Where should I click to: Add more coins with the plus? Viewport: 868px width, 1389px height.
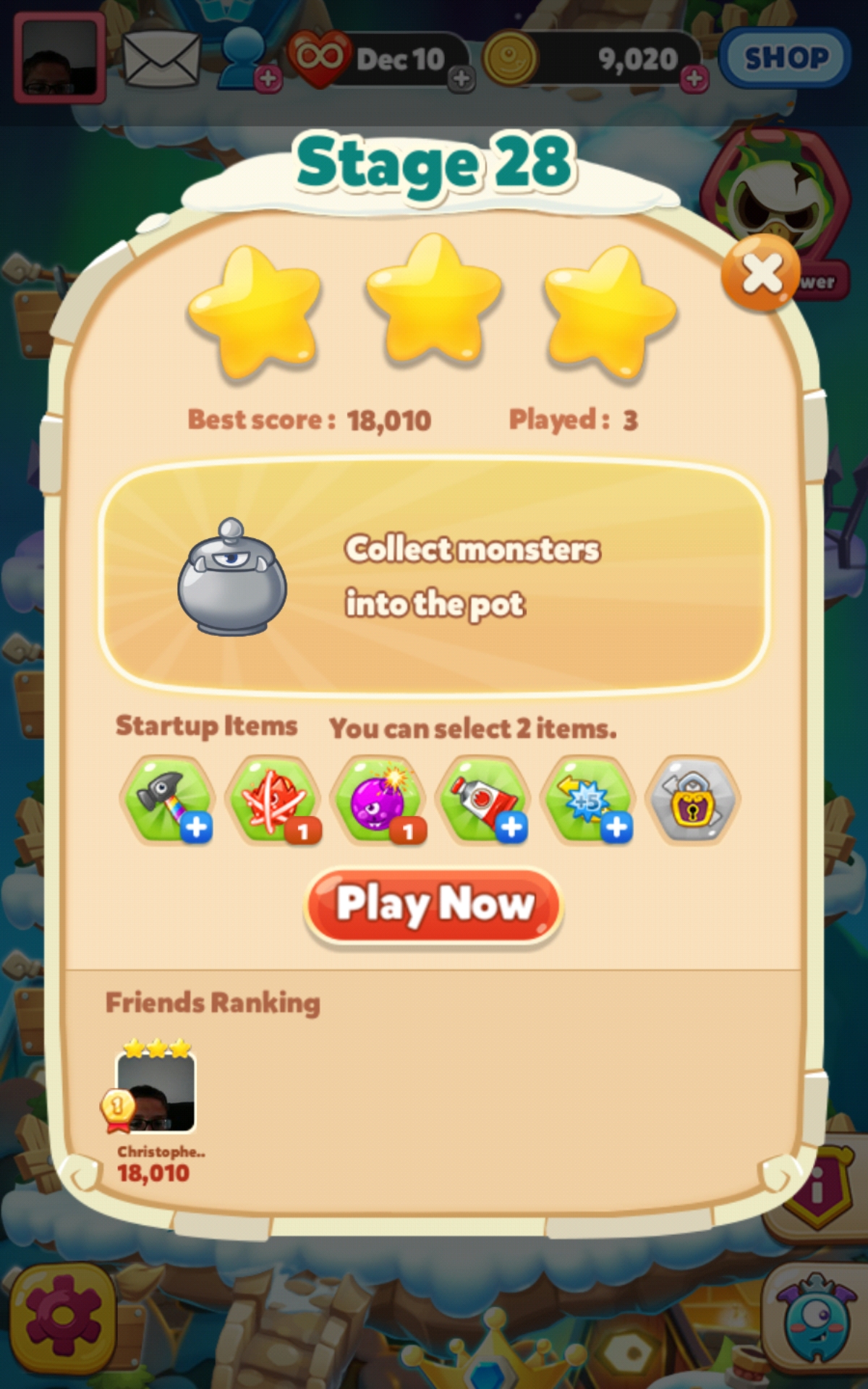tap(694, 78)
